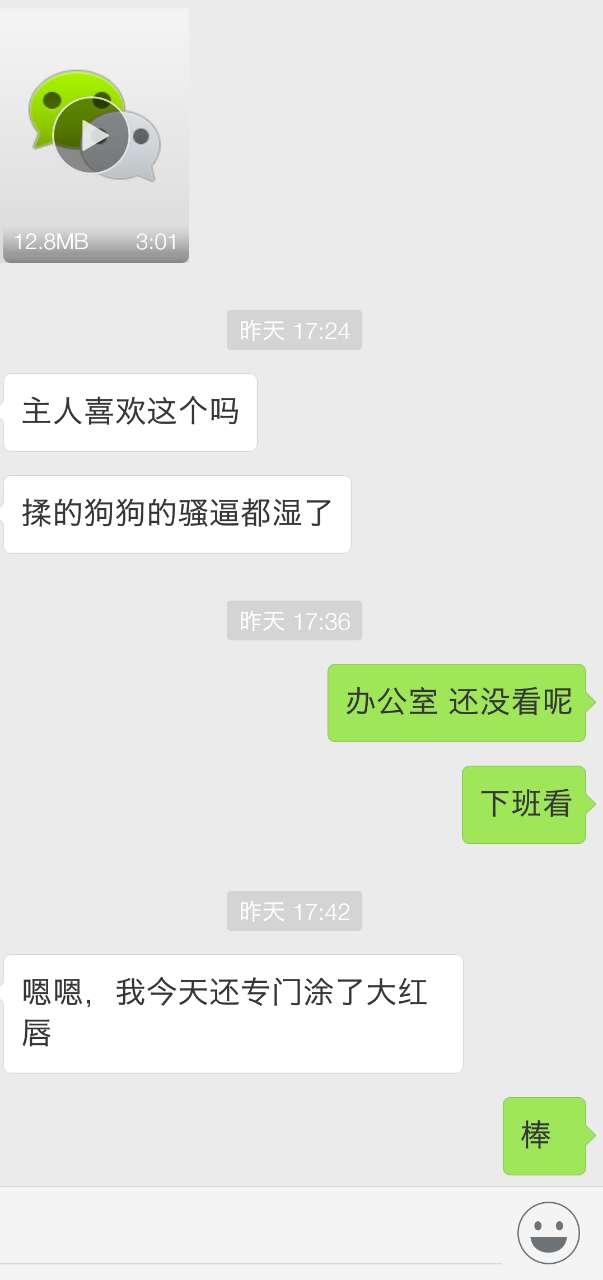
Task: Play the 3:01 video message
Action: [92, 135]
